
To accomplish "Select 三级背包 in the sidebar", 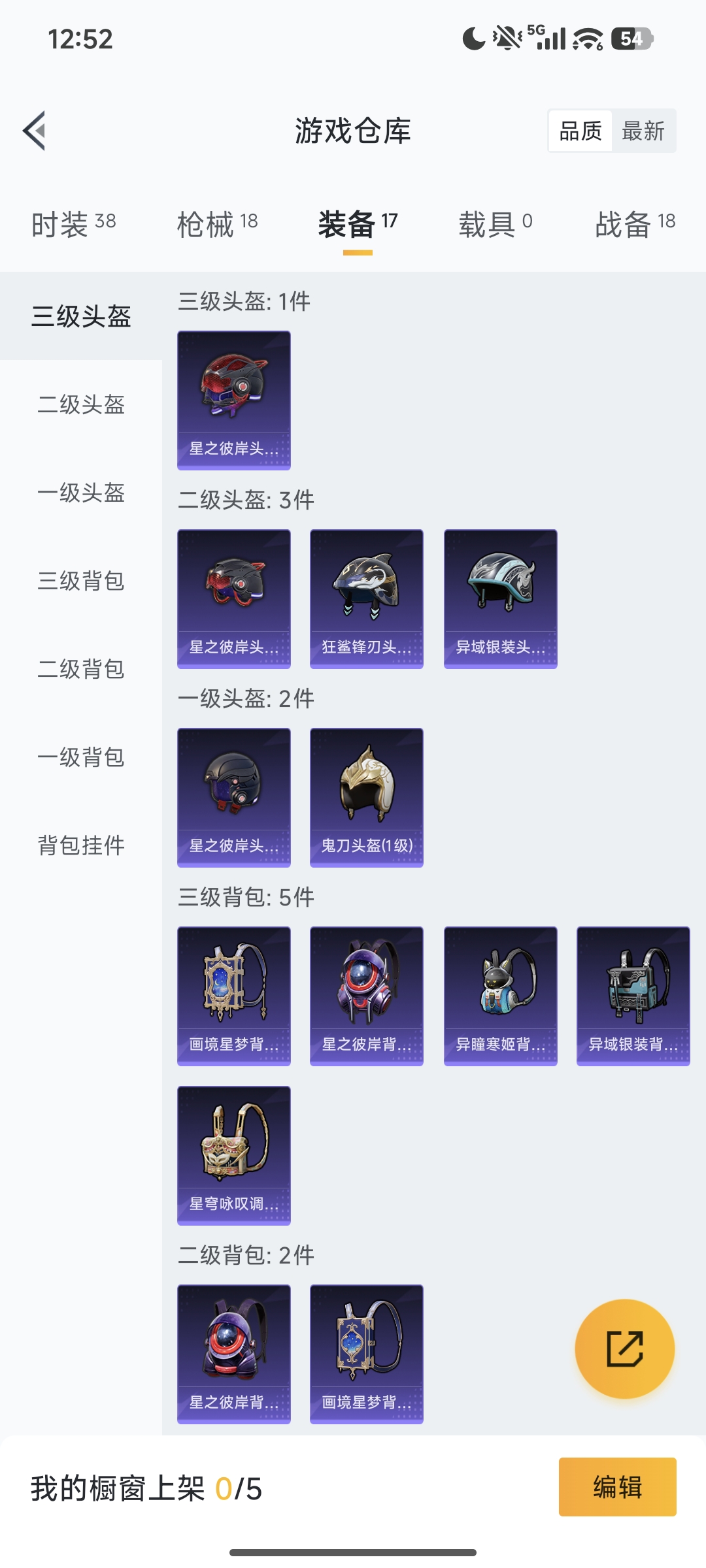I will [81, 581].
